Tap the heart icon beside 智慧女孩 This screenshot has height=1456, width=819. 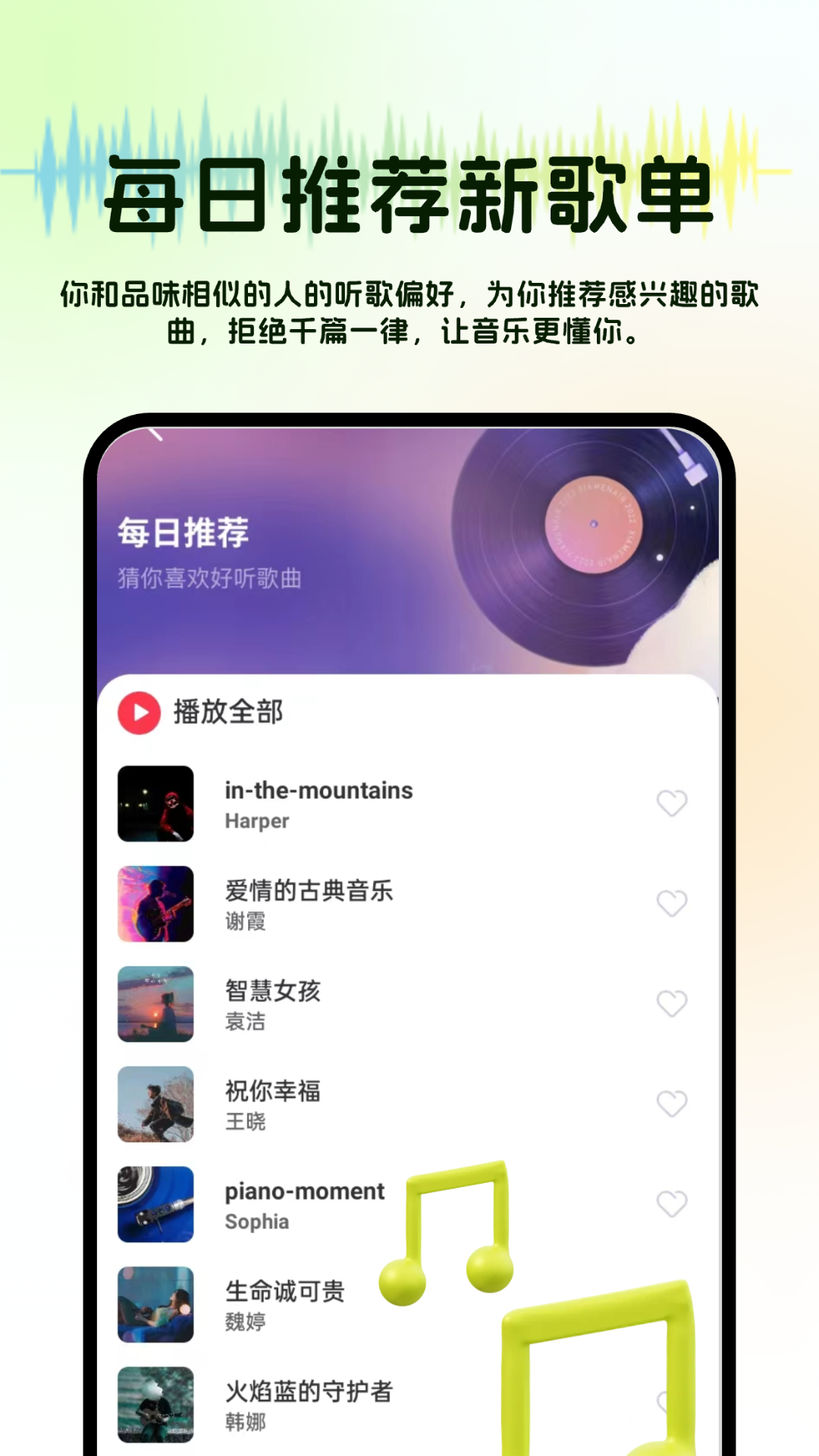tap(672, 1004)
